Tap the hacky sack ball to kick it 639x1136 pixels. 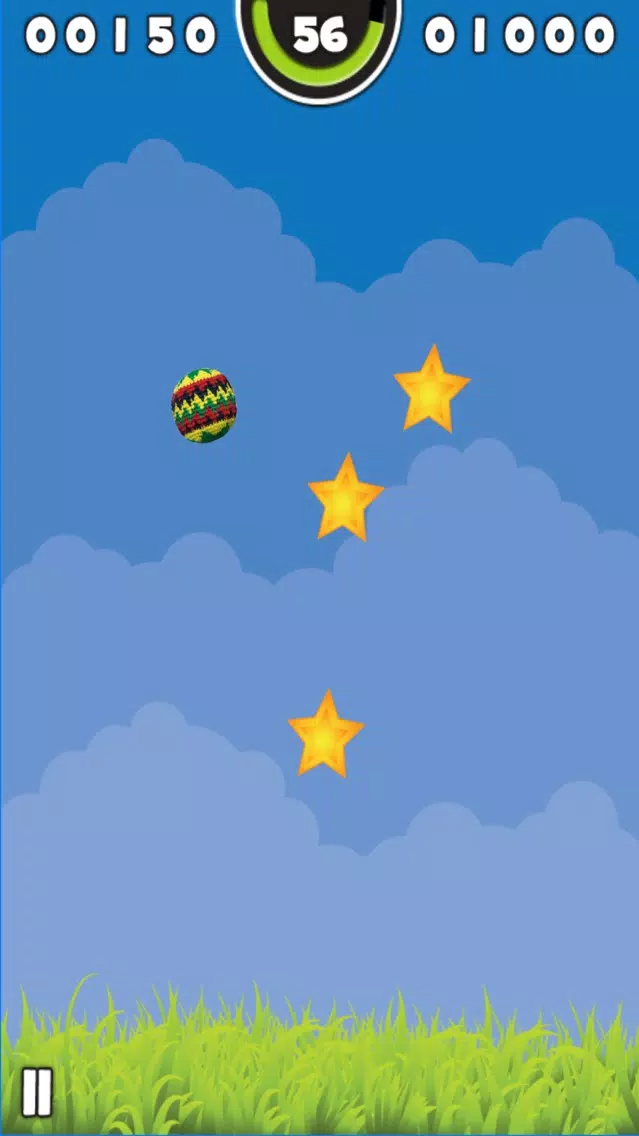click(x=204, y=405)
